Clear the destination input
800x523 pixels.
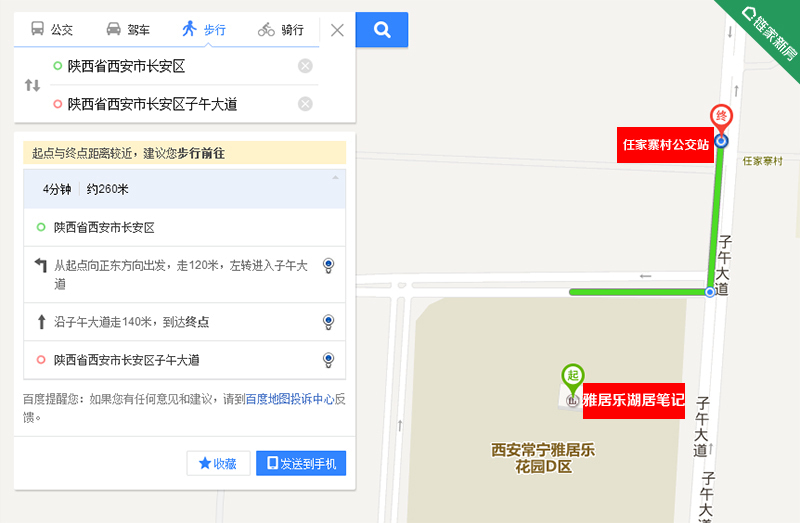point(305,104)
